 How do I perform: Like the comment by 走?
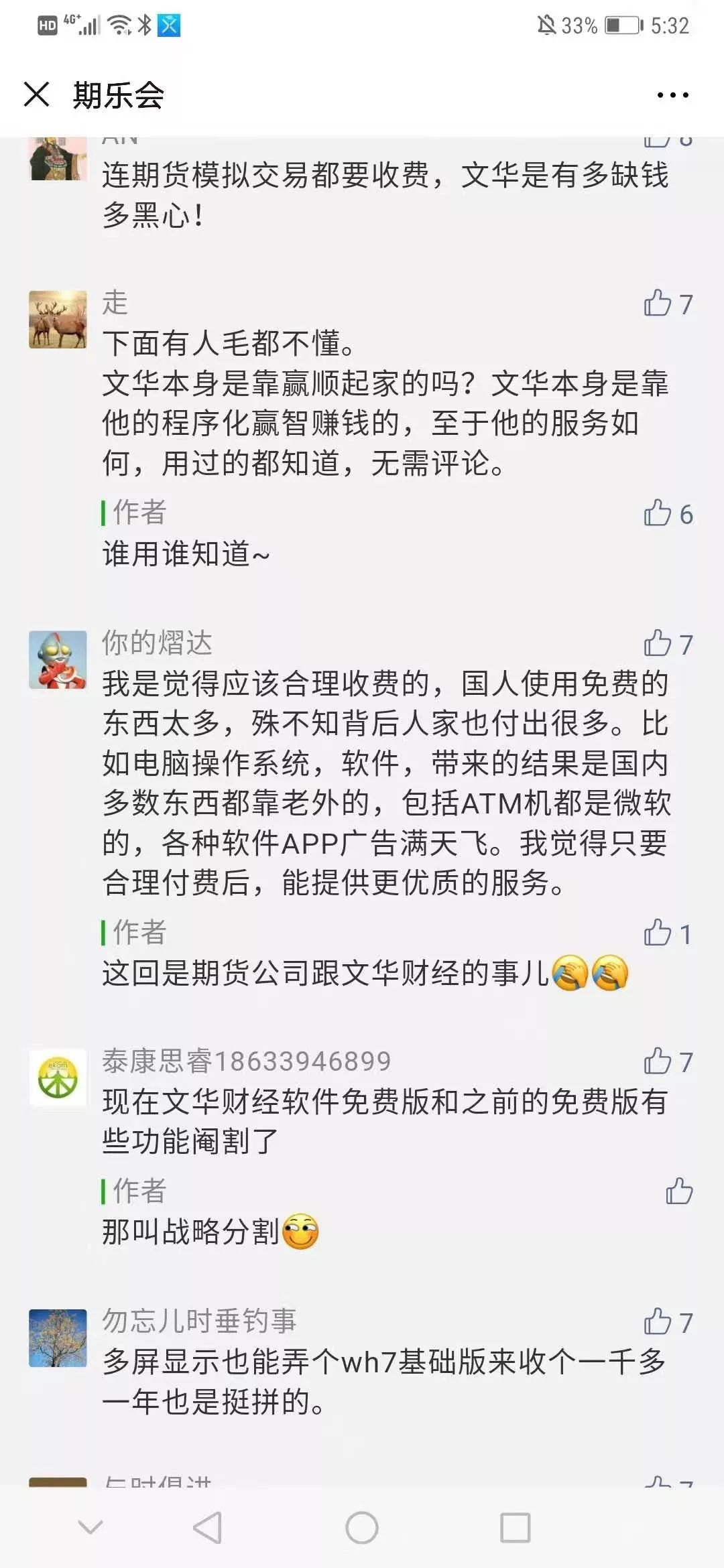[x=658, y=304]
